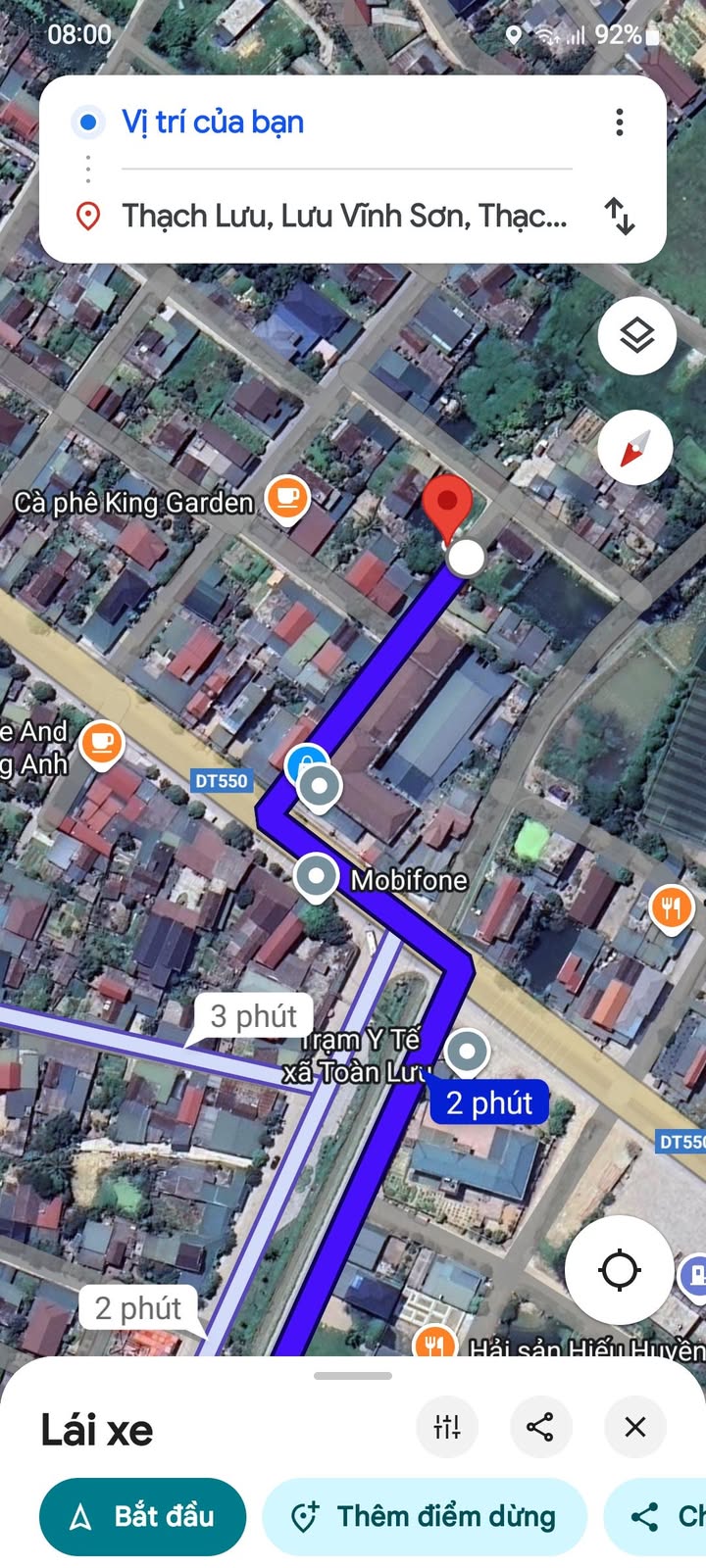Choose the alternate 2 phút white-label route

(x=138, y=1308)
